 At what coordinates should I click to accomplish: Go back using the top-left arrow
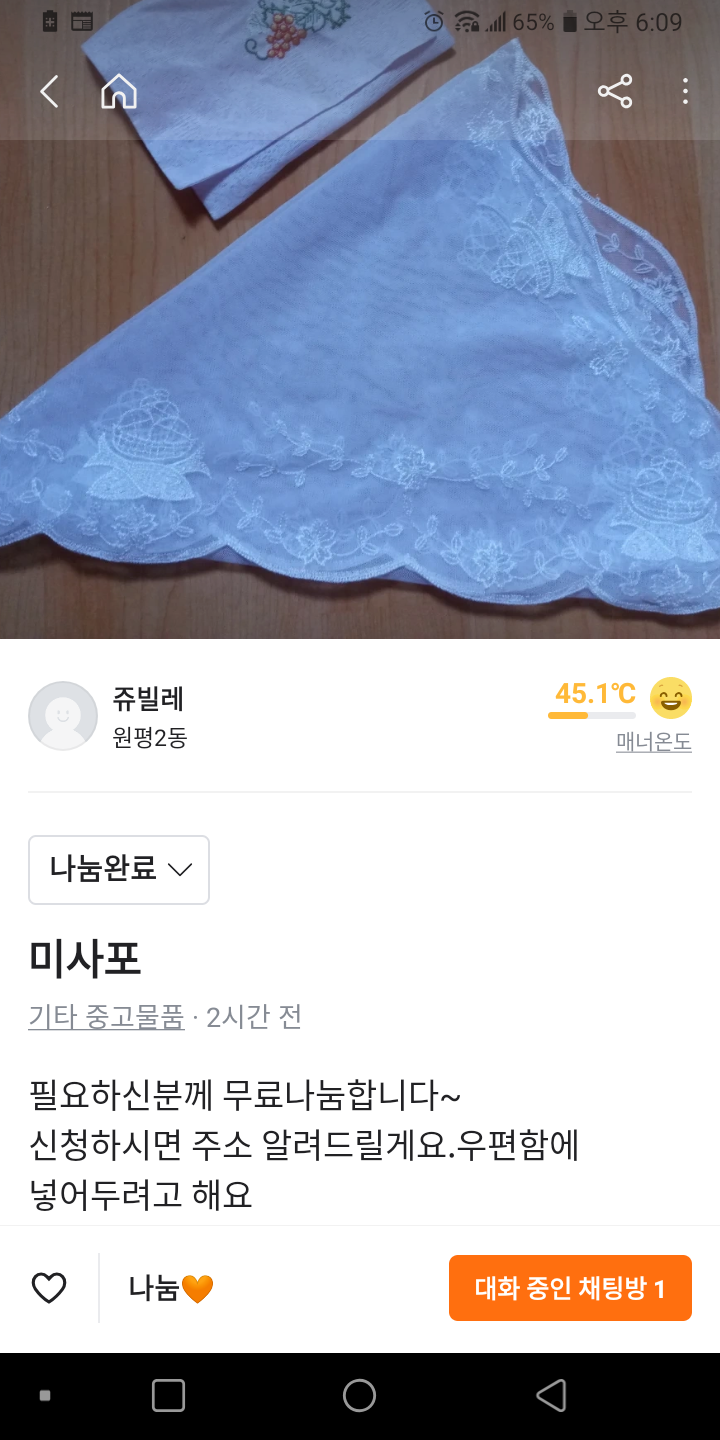[x=49, y=92]
